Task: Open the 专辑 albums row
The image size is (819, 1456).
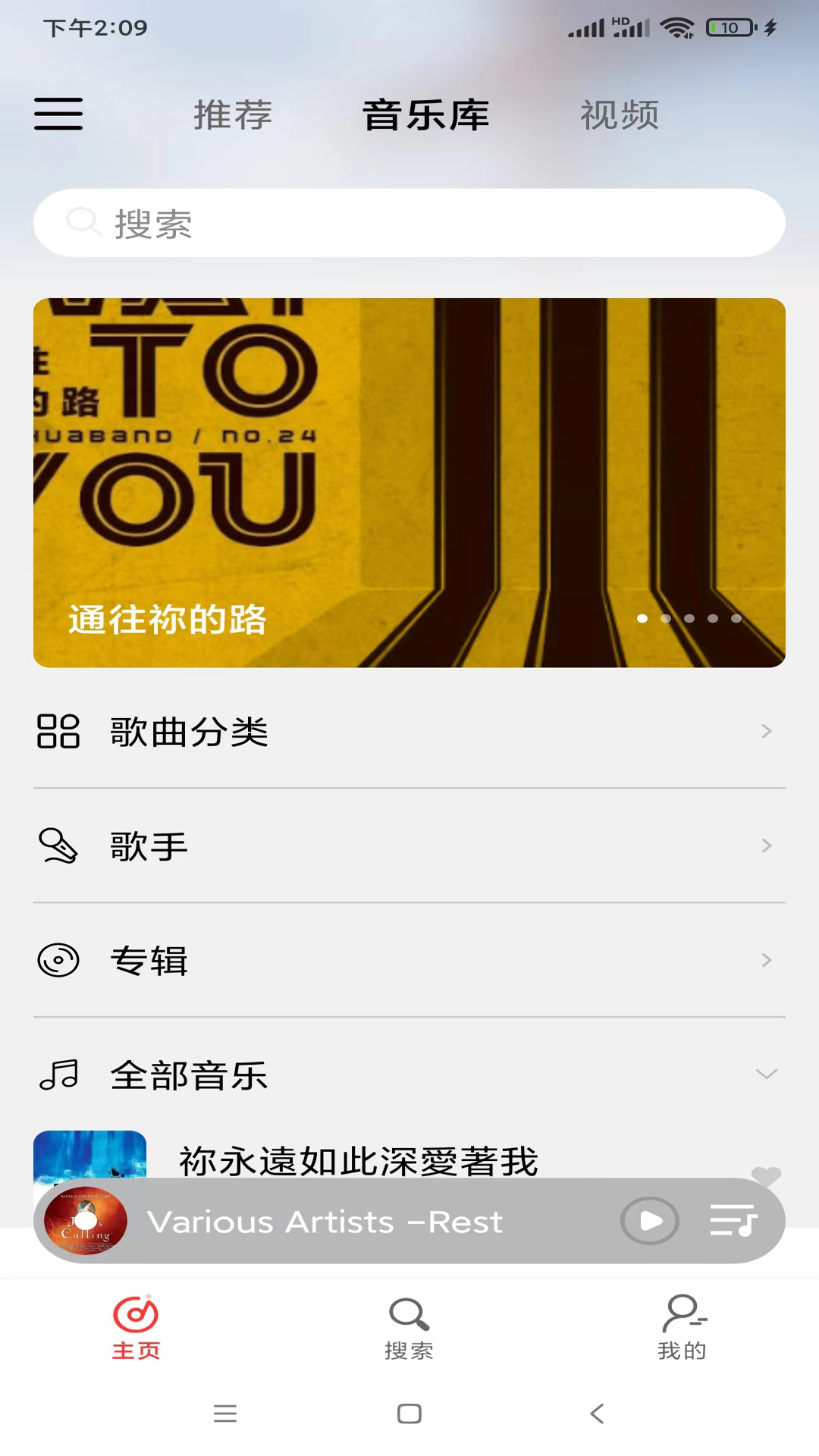Action: click(x=409, y=960)
